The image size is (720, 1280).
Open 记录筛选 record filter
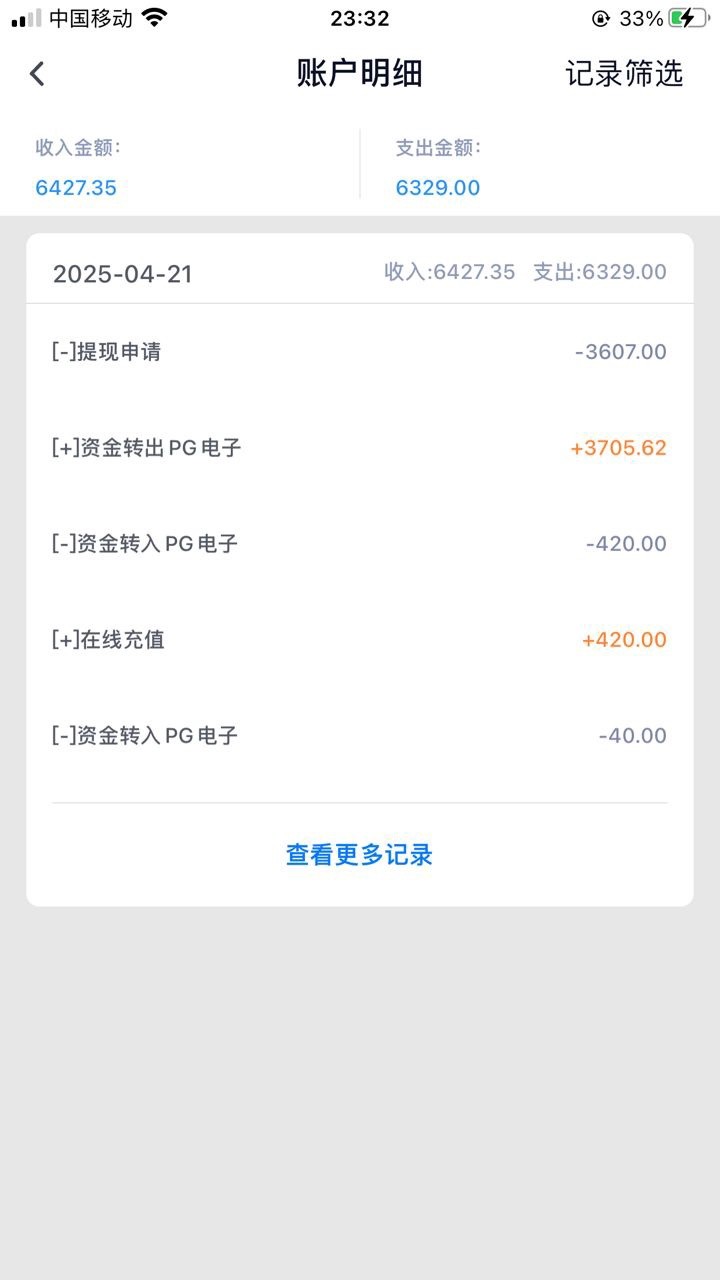click(x=624, y=74)
